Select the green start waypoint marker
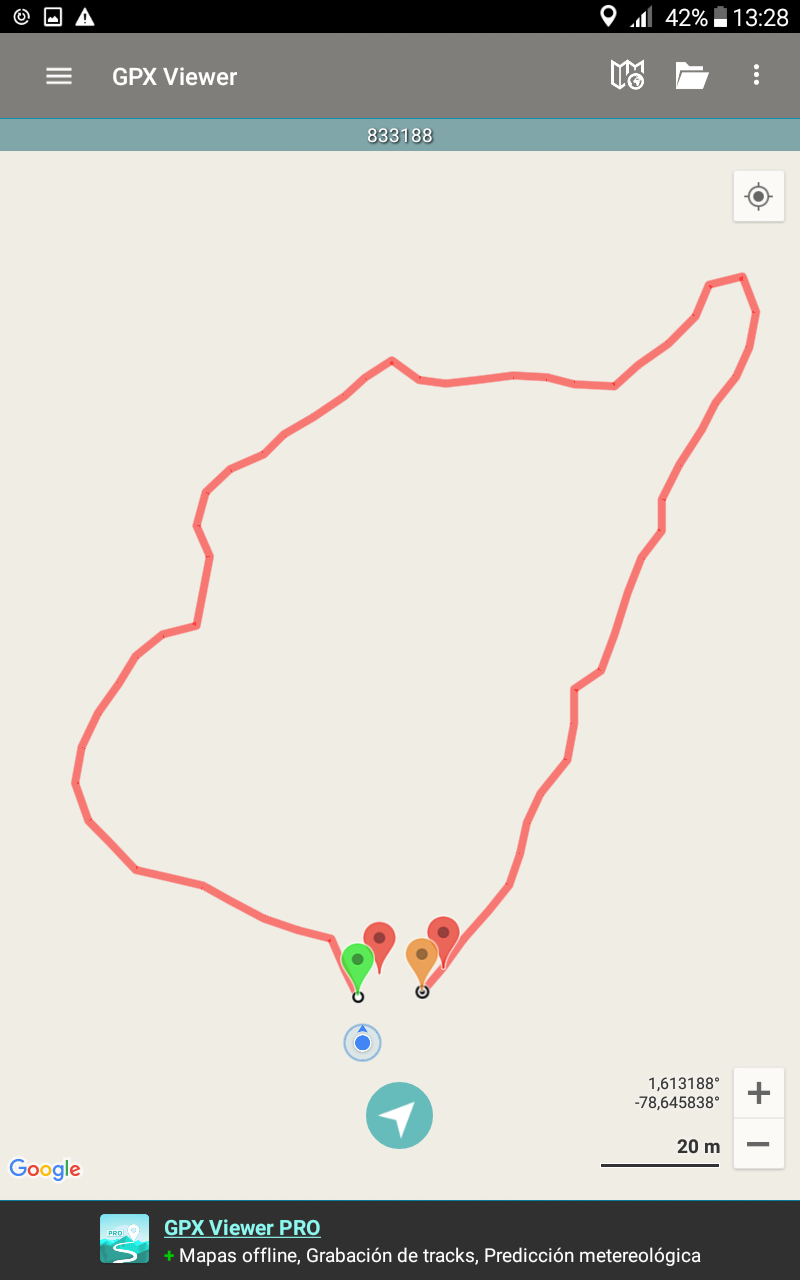The image size is (800, 1280). click(357, 962)
